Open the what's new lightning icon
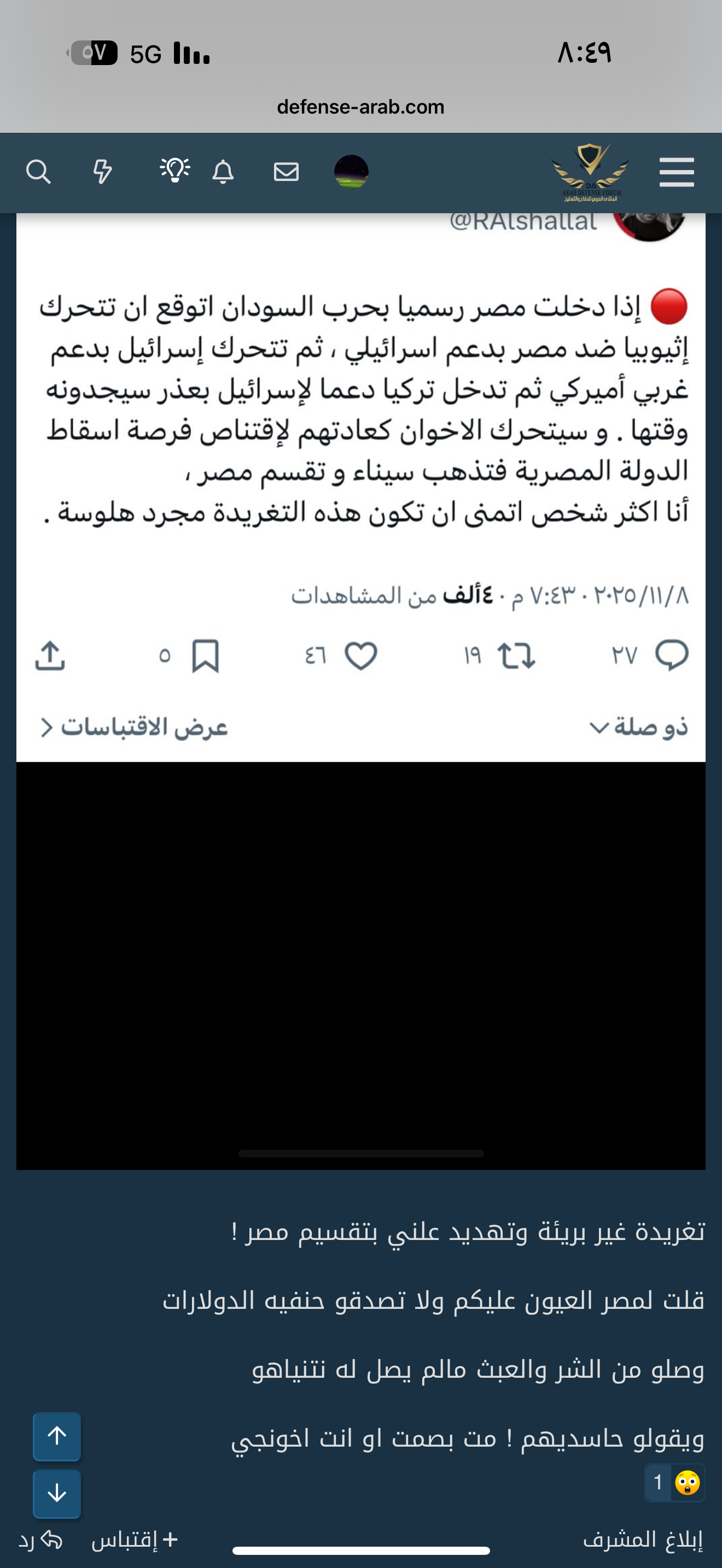722x1568 pixels. click(102, 172)
